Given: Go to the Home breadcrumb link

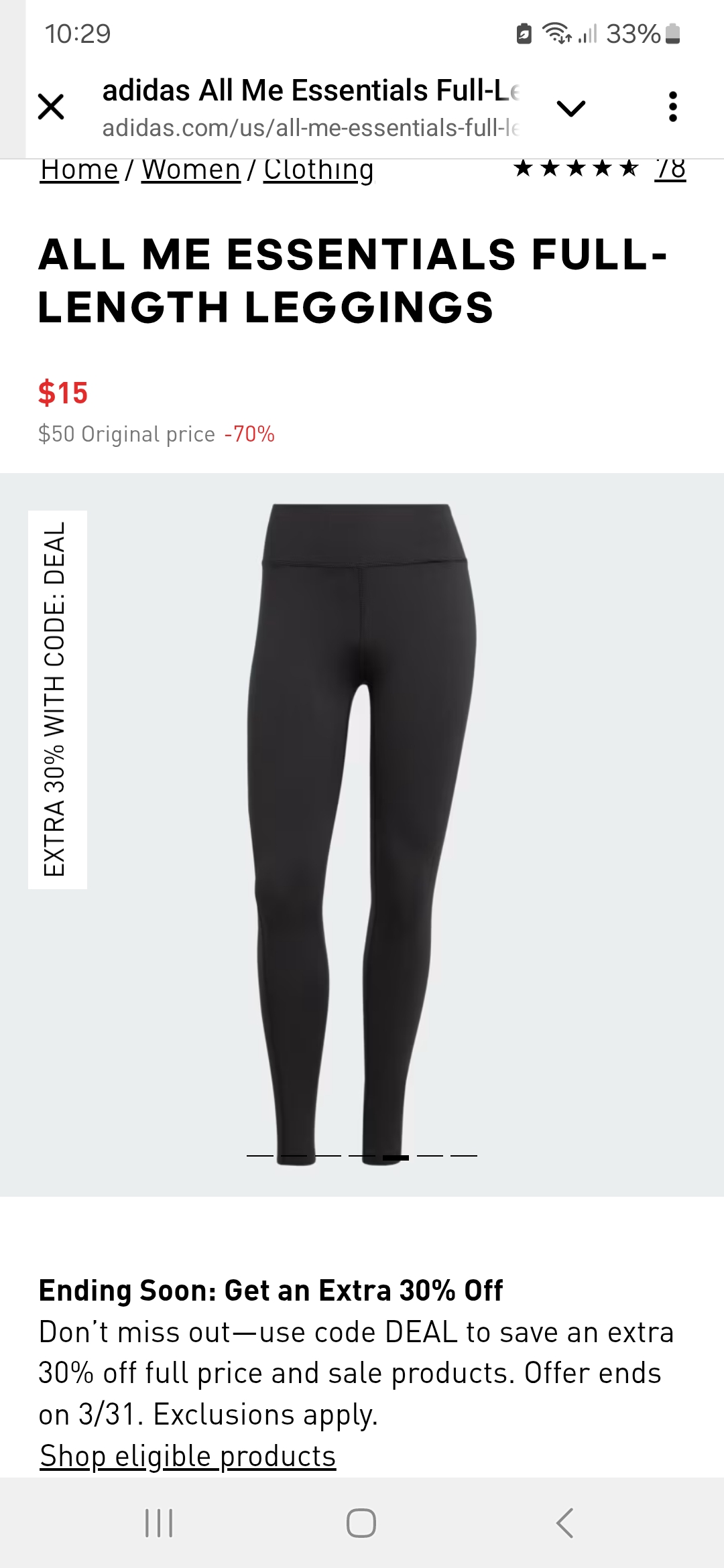Looking at the screenshot, I should (x=79, y=170).
